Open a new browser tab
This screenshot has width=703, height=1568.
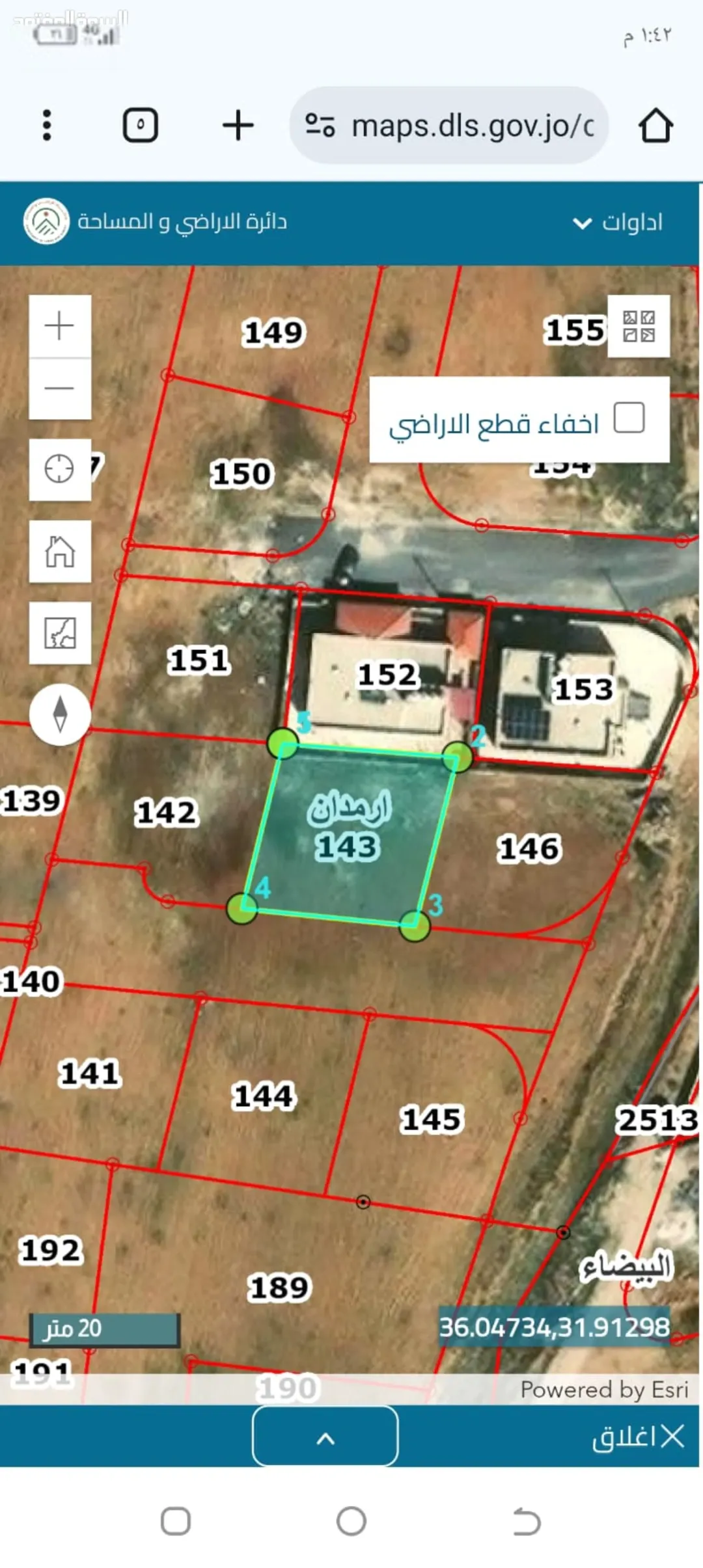pos(238,125)
